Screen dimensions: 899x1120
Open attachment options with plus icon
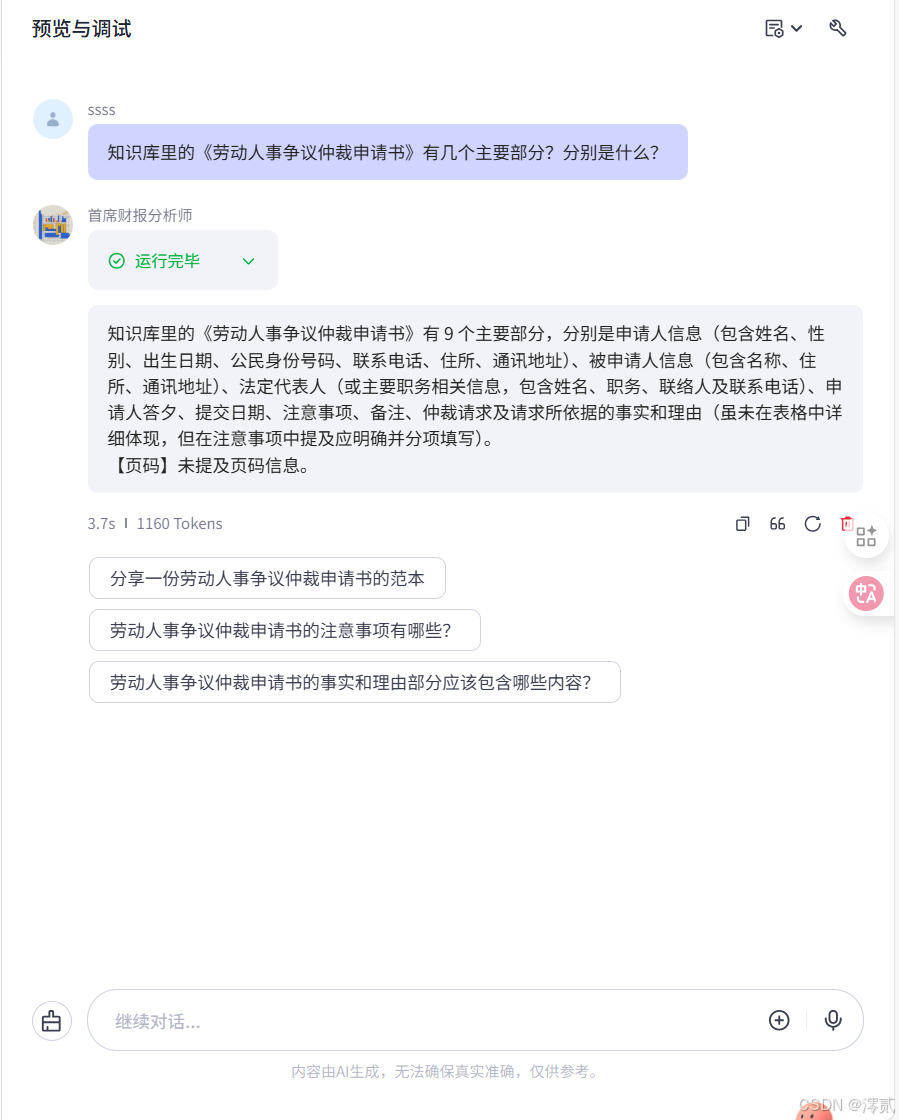779,1020
